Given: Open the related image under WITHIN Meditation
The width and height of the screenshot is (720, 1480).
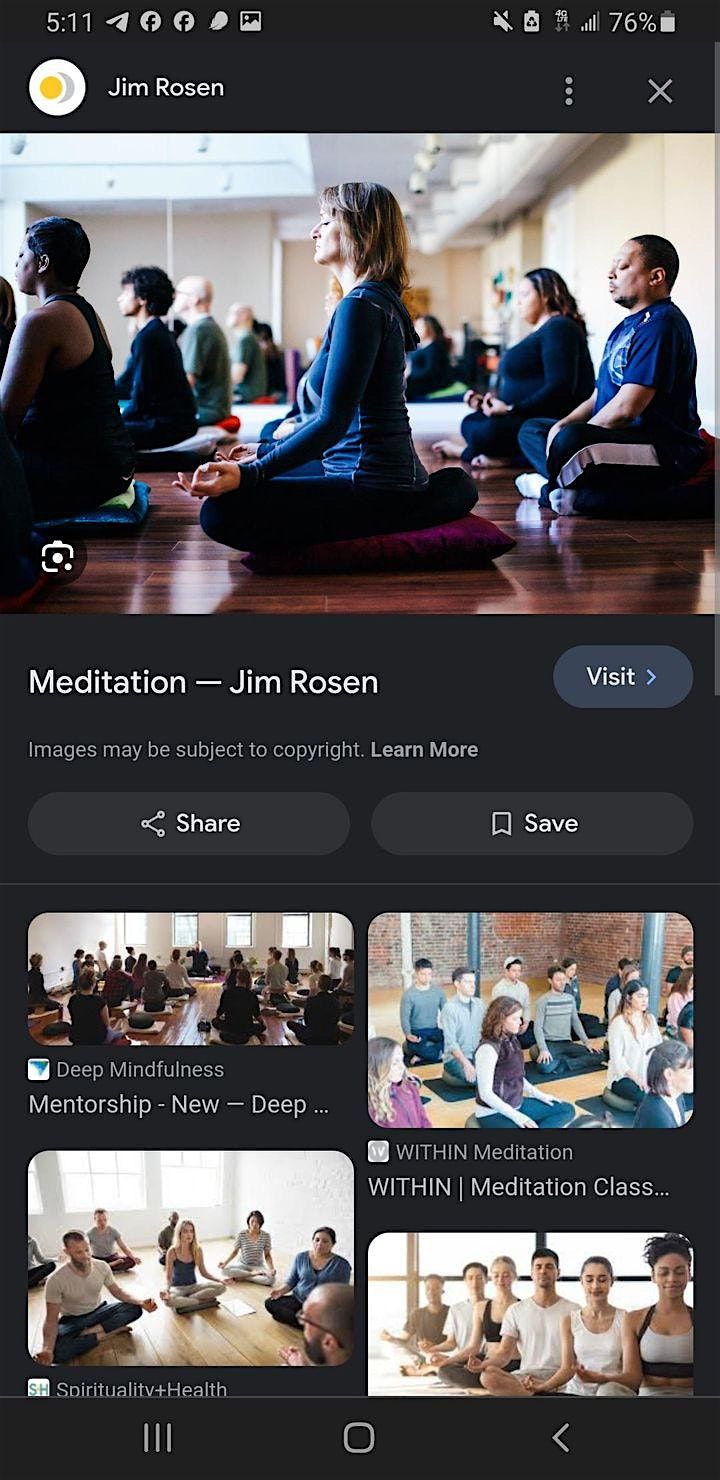Looking at the screenshot, I should coord(530,1312).
